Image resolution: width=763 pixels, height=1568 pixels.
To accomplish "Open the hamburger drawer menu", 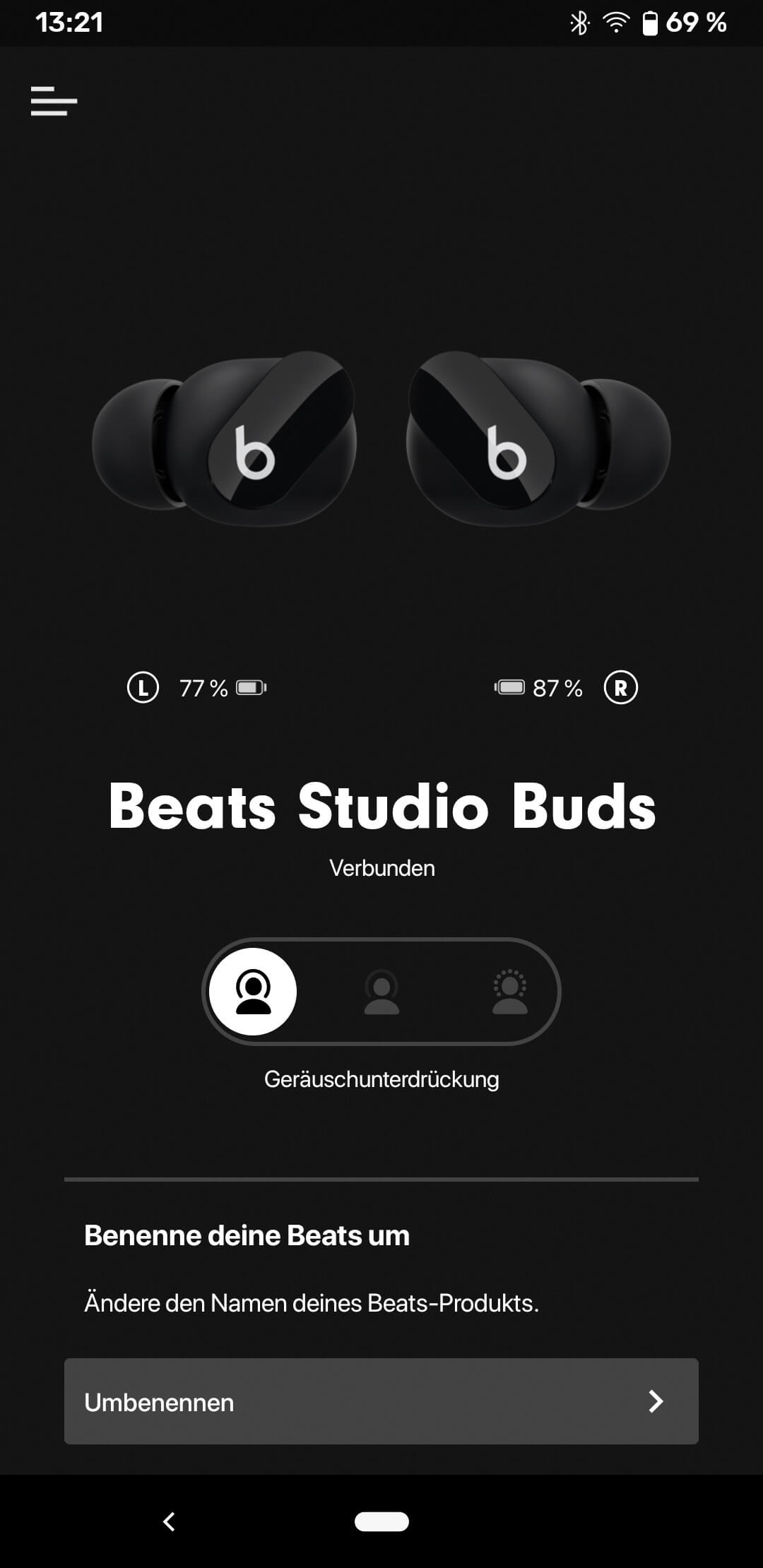I will [54, 101].
